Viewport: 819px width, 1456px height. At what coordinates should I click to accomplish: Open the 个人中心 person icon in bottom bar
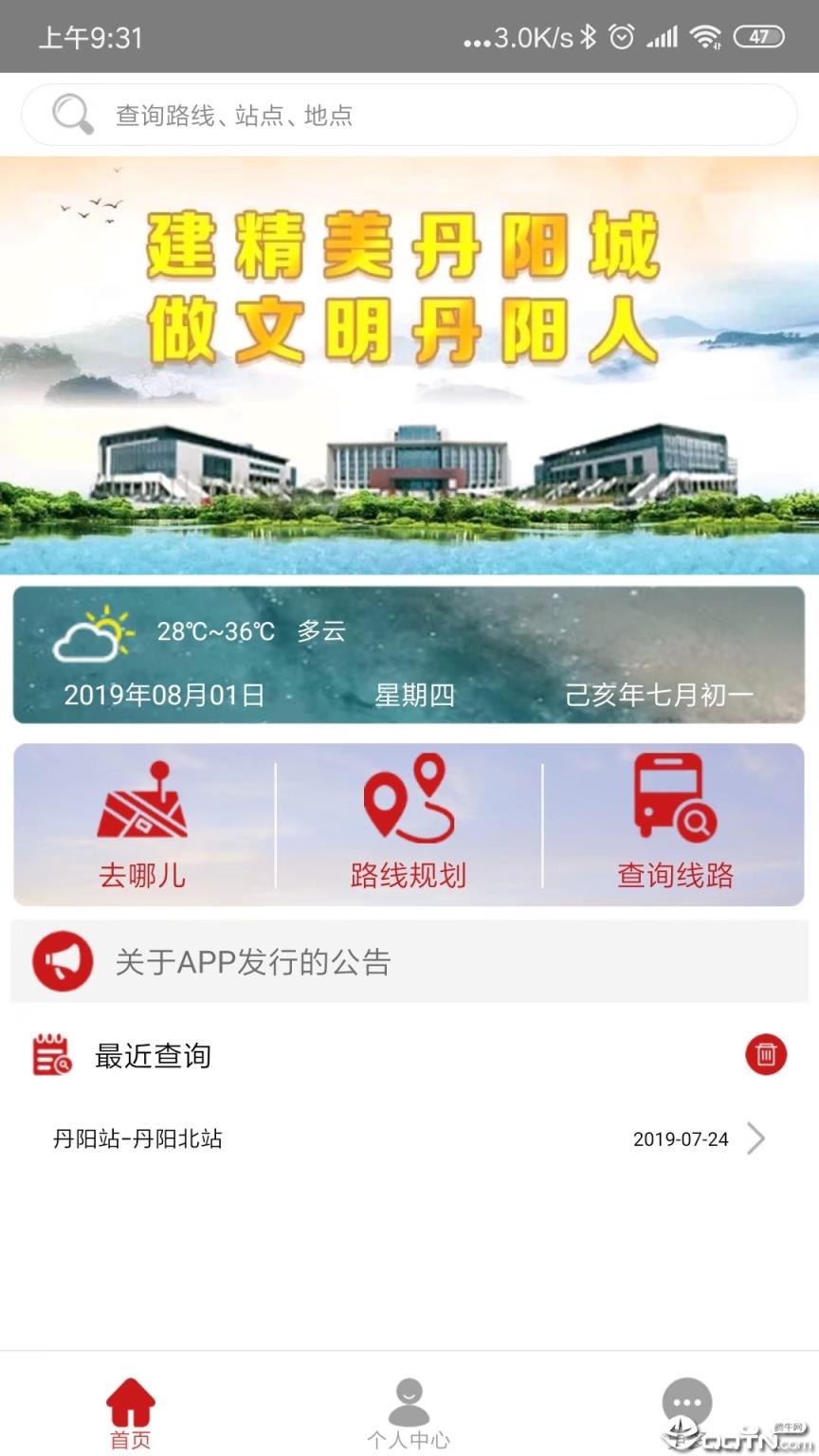pos(408,1400)
